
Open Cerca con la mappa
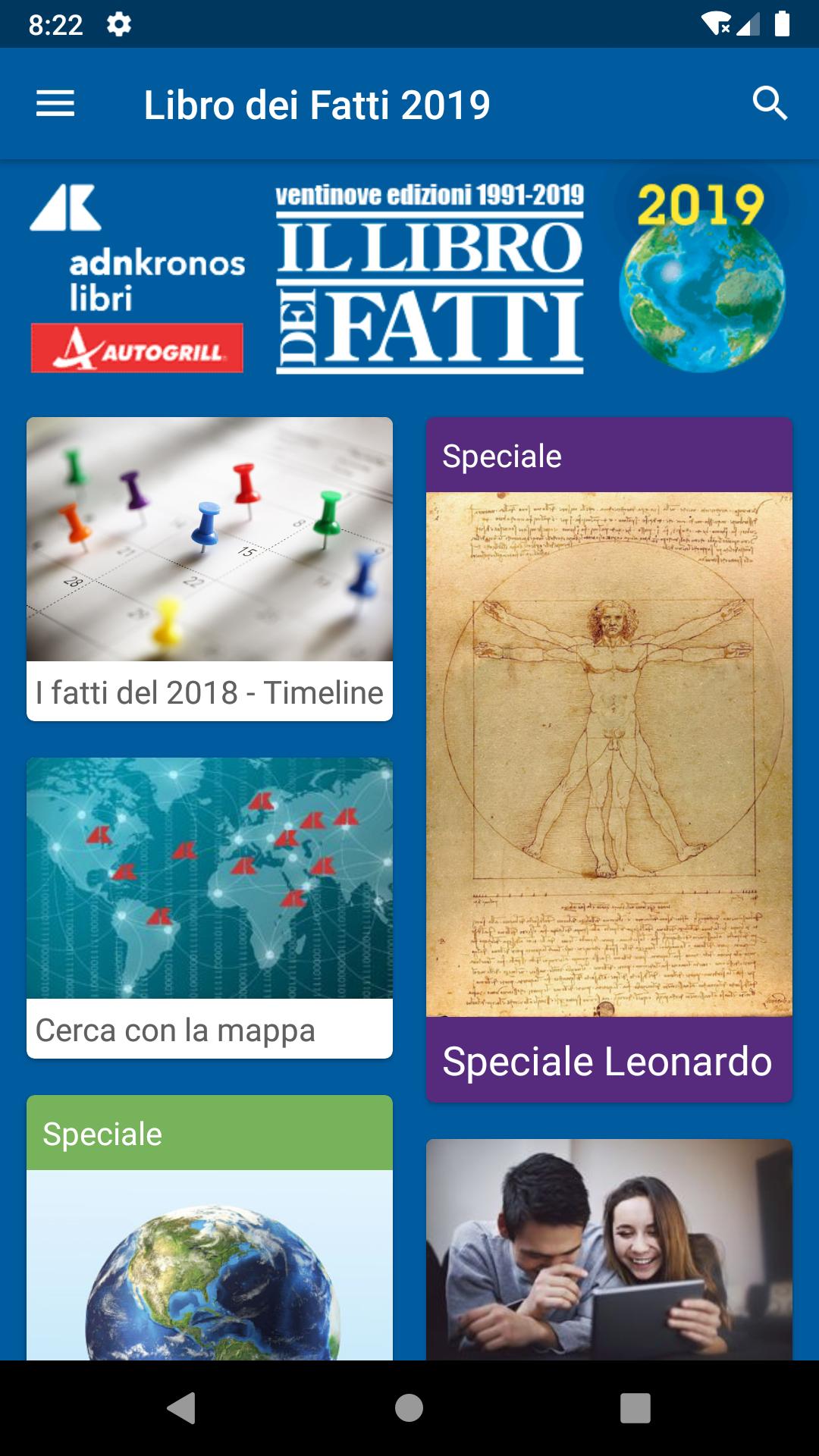(210, 902)
